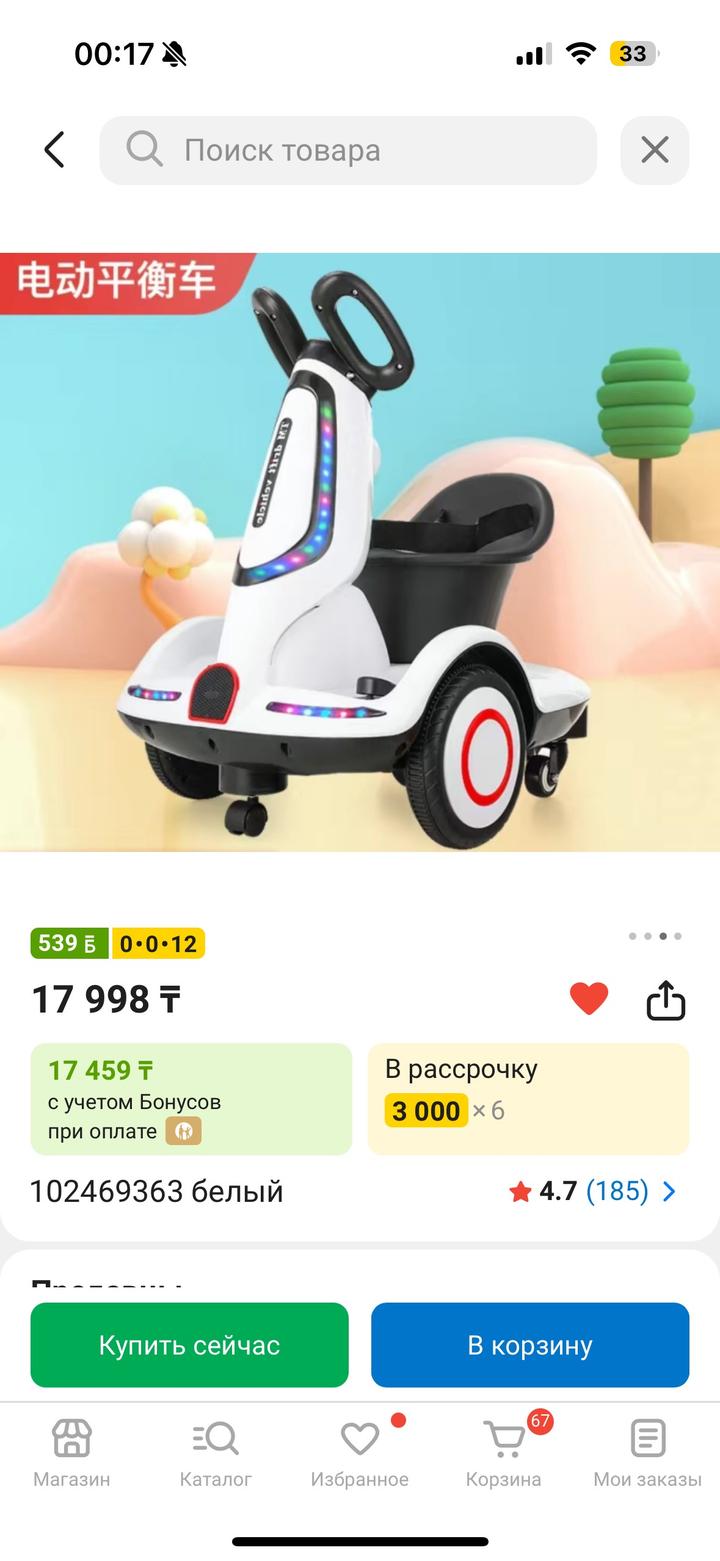Go back to the previous page

pyautogui.click(x=55, y=150)
